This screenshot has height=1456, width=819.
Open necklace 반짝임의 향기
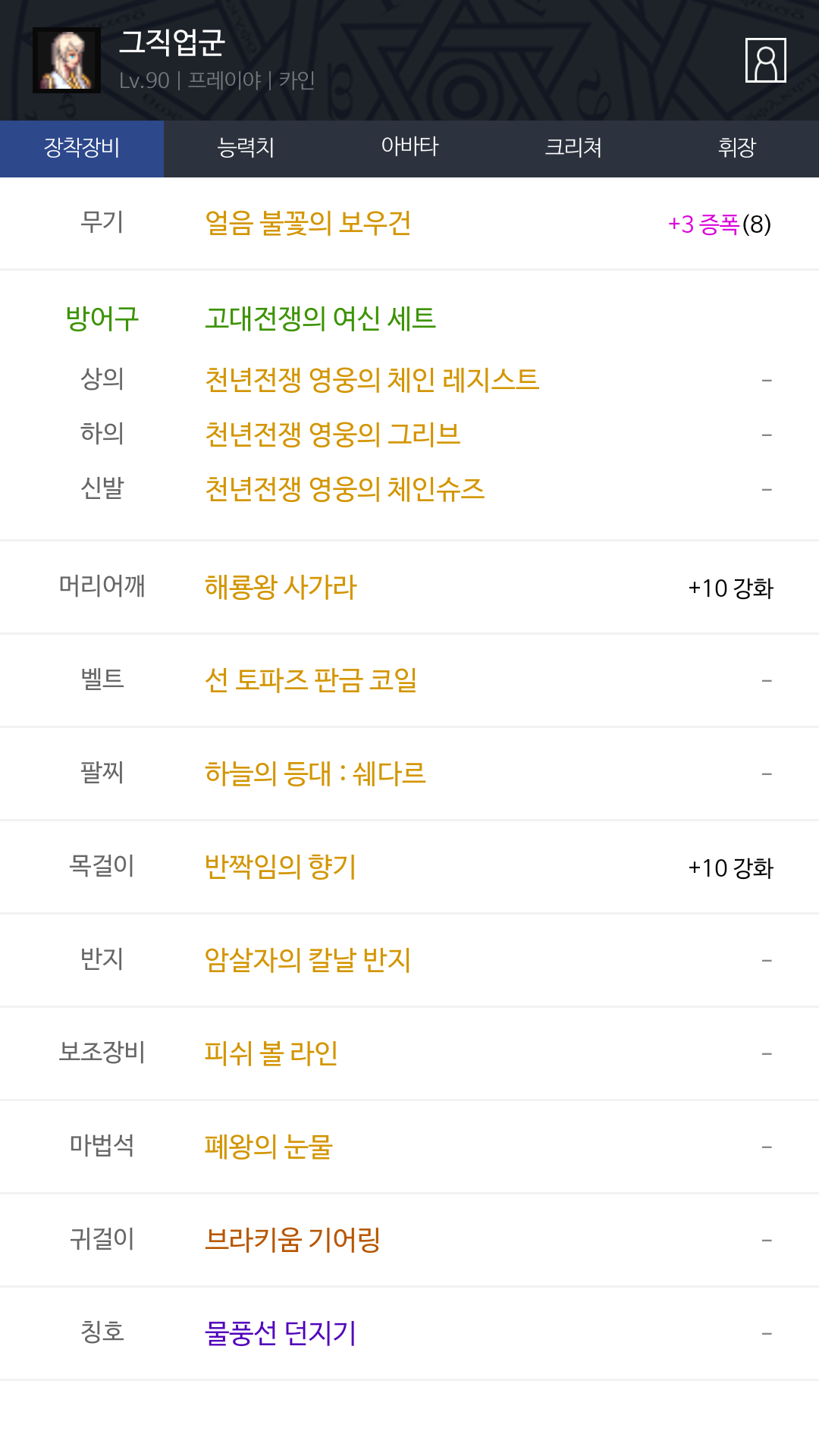[281, 867]
